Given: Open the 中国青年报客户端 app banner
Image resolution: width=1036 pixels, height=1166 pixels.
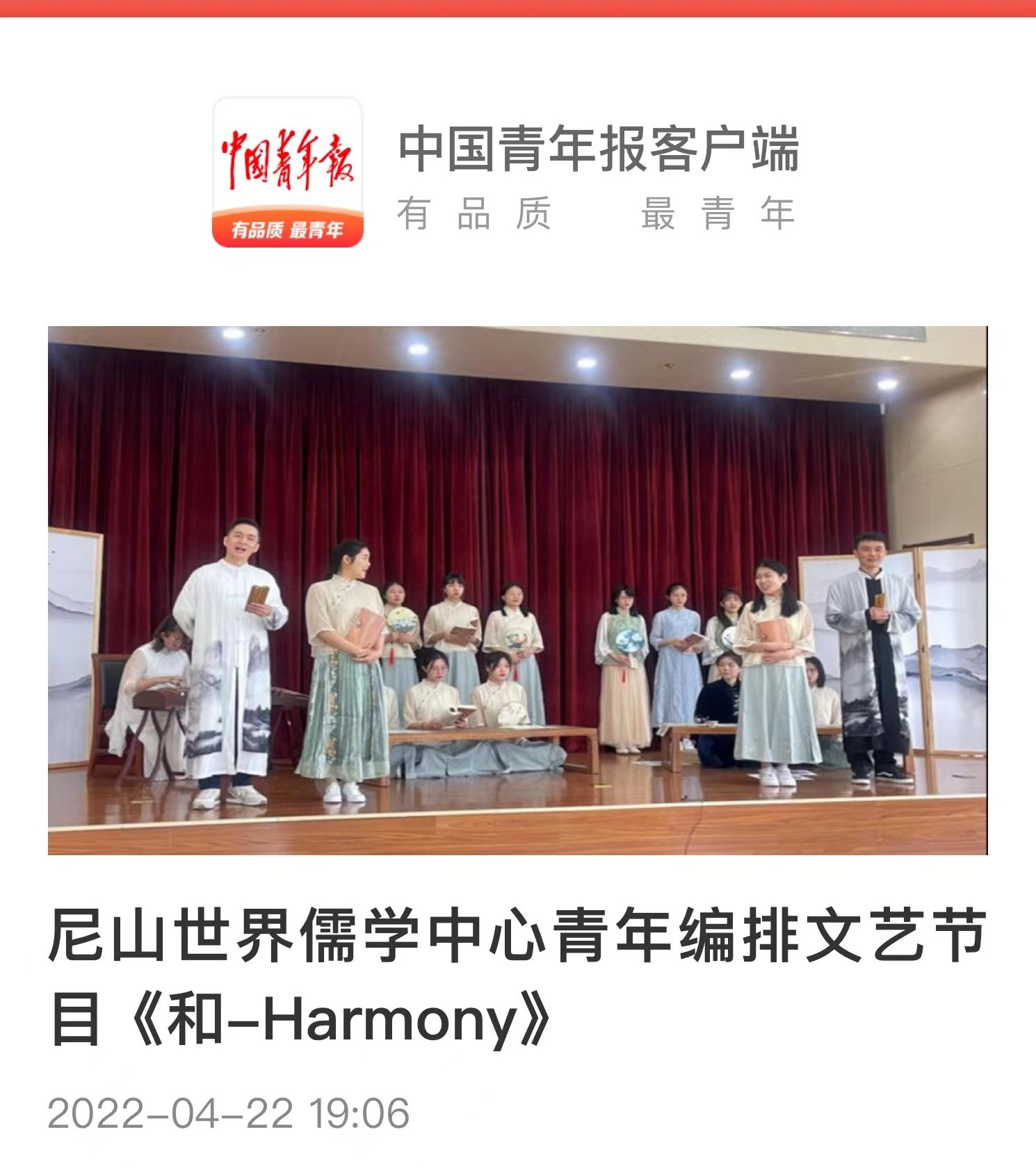Looking at the screenshot, I should [x=505, y=172].
